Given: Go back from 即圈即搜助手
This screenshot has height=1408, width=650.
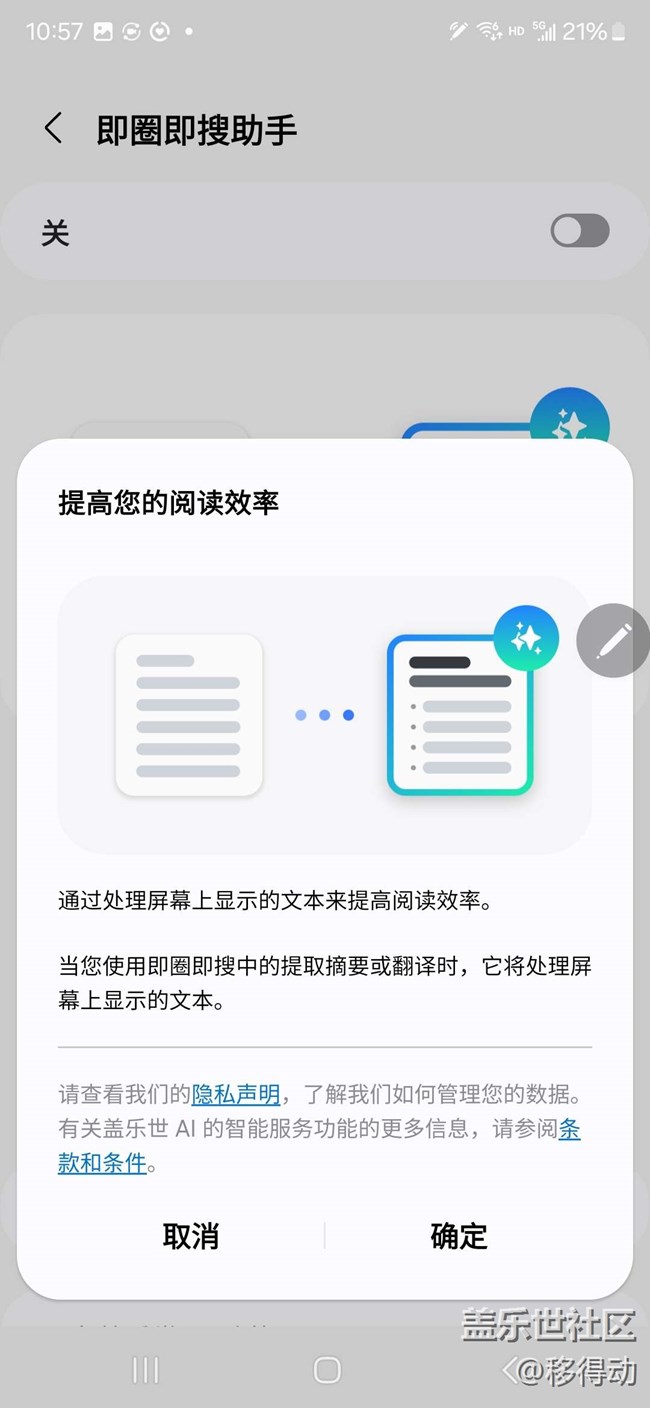Looking at the screenshot, I should pyautogui.click(x=54, y=129).
